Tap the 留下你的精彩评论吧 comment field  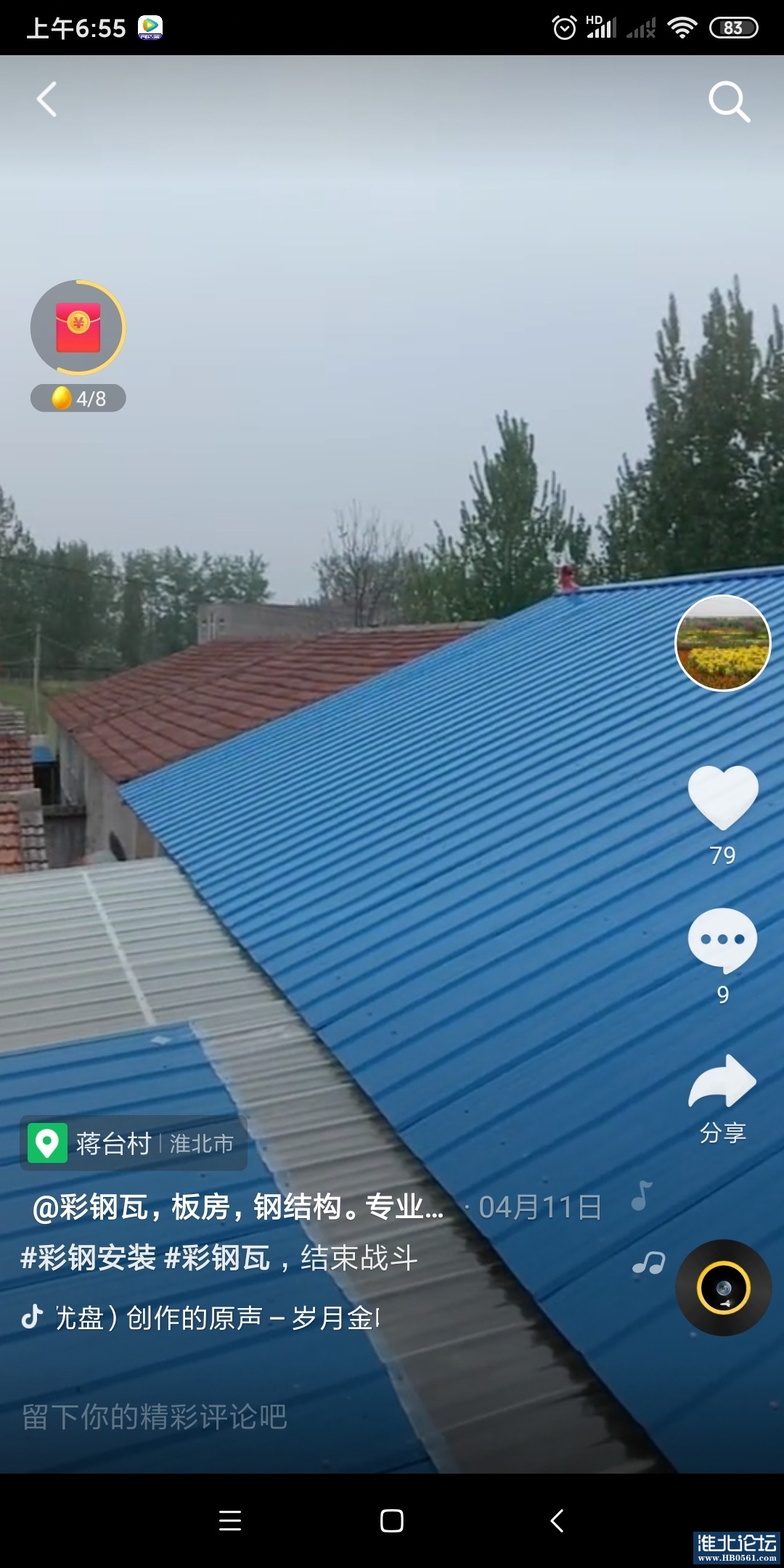[x=155, y=1416]
